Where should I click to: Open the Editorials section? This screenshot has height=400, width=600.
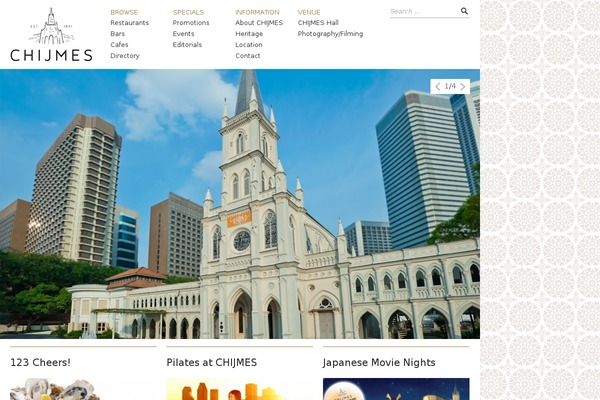point(187,45)
